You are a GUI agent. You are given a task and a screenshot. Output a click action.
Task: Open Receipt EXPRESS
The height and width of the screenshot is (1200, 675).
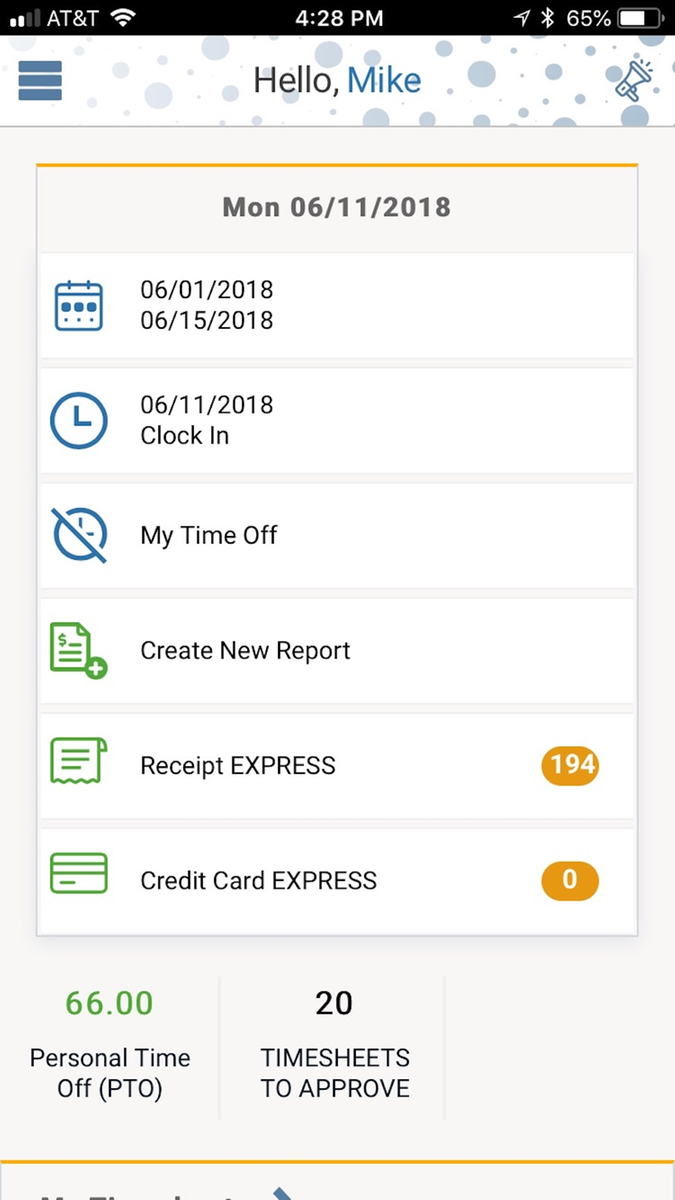pos(336,766)
